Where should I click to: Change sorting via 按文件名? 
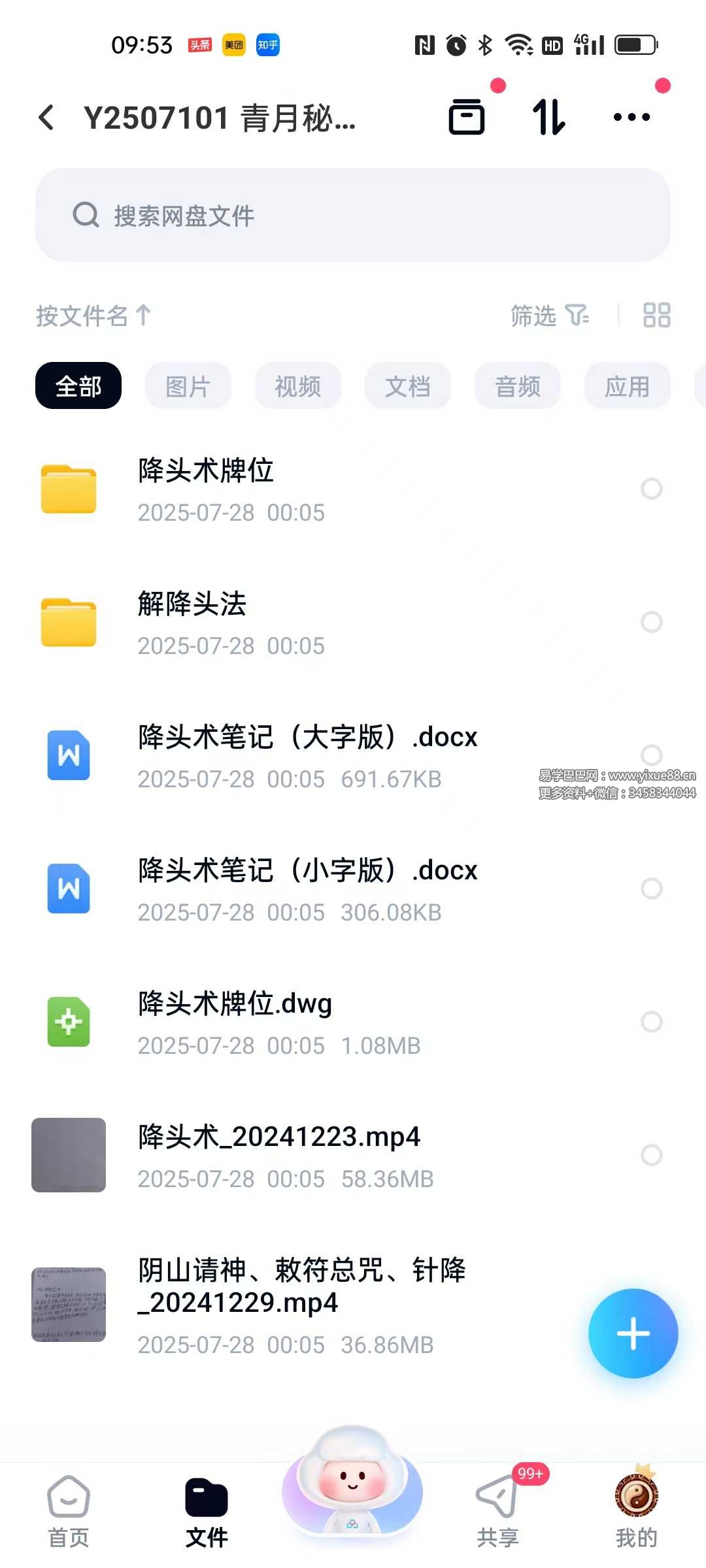93,316
